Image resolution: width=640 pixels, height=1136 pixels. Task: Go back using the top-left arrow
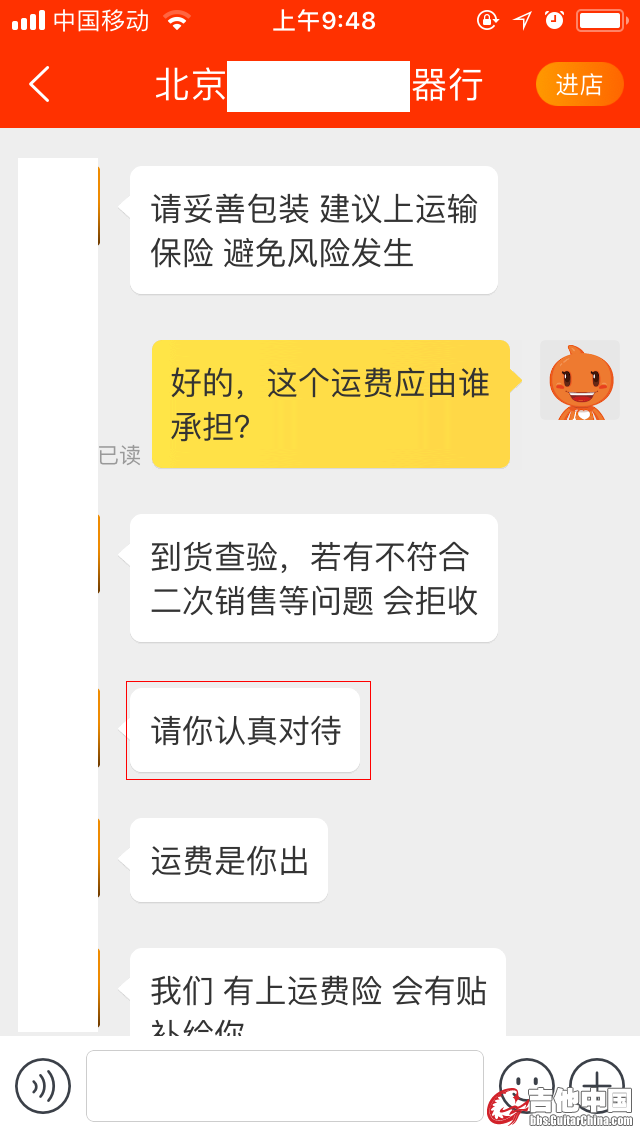pos(40,85)
